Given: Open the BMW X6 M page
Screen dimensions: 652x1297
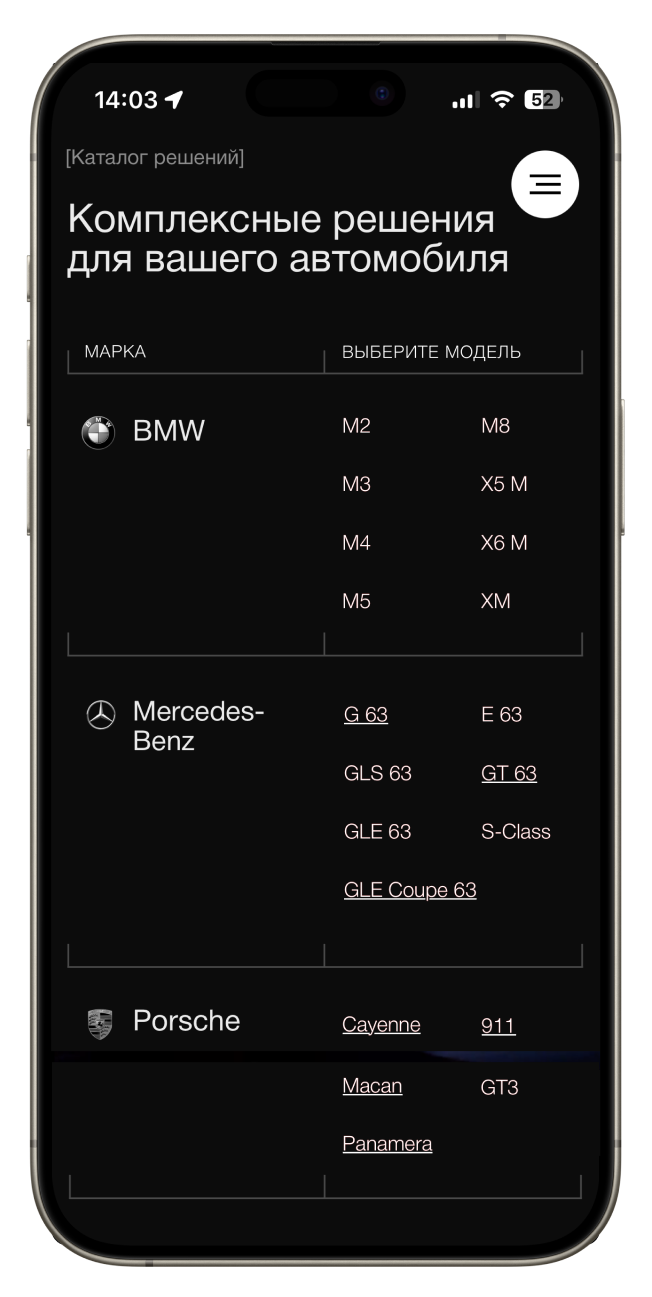Looking at the screenshot, I should point(503,543).
